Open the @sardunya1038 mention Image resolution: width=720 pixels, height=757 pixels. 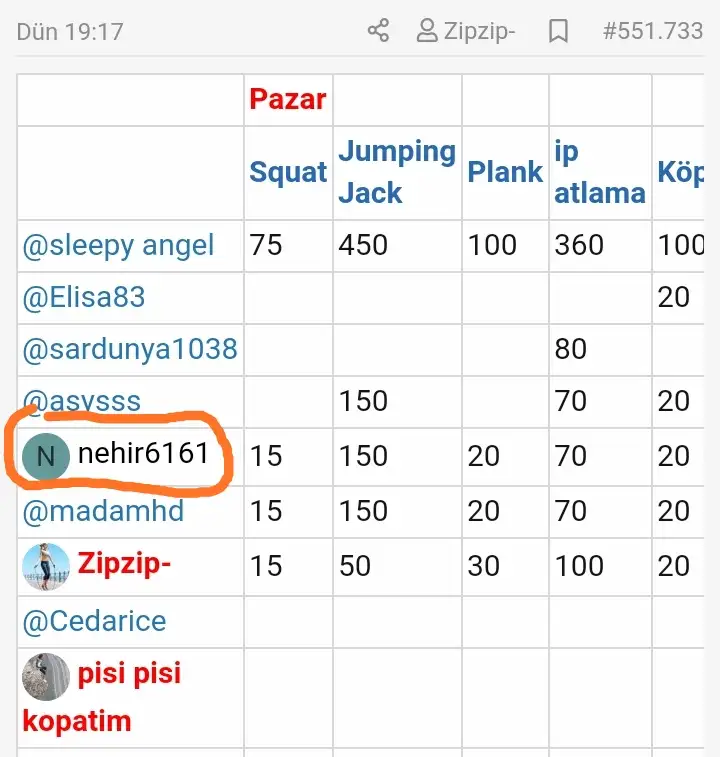[x=130, y=349]
